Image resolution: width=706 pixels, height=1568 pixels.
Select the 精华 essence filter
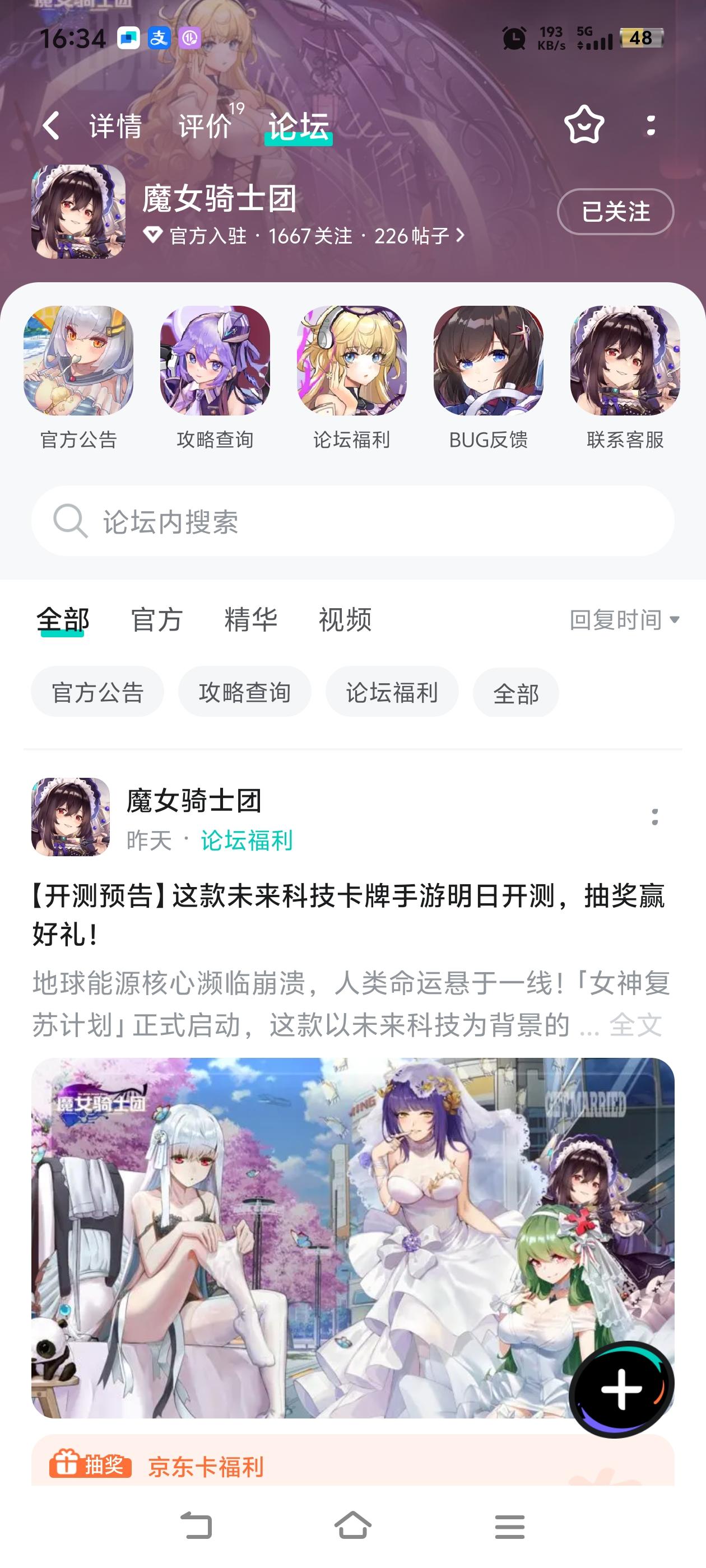coord(251,620)
